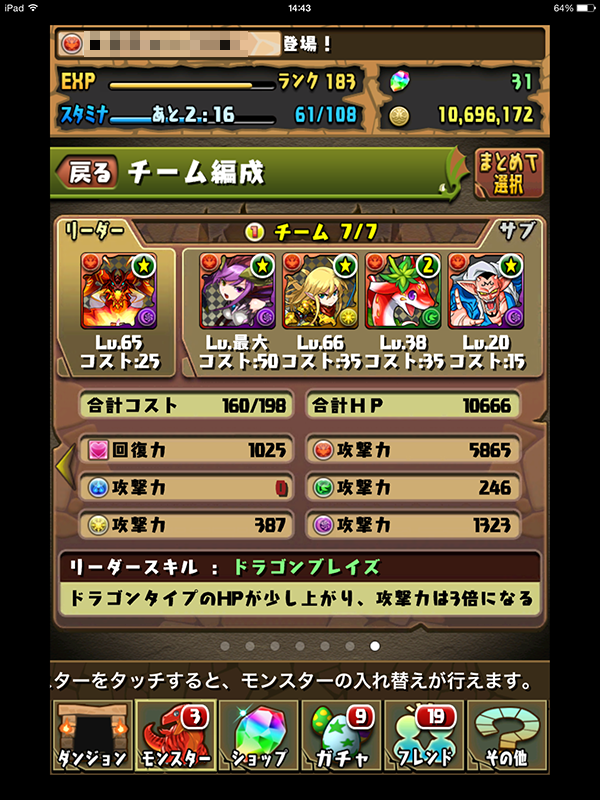Tap the 戻る back button

pos(89,172)
